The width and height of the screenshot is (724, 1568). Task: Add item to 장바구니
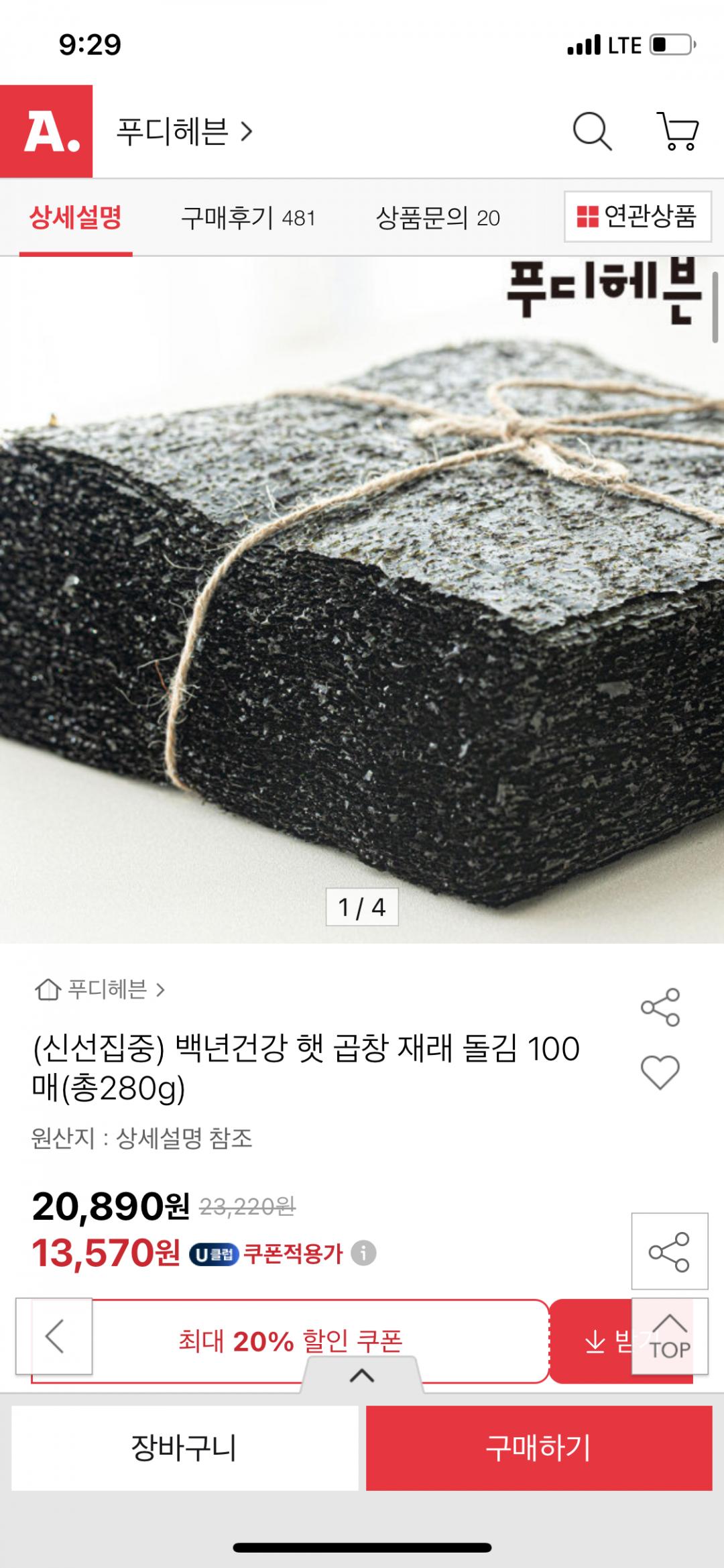coord(184,1448)
